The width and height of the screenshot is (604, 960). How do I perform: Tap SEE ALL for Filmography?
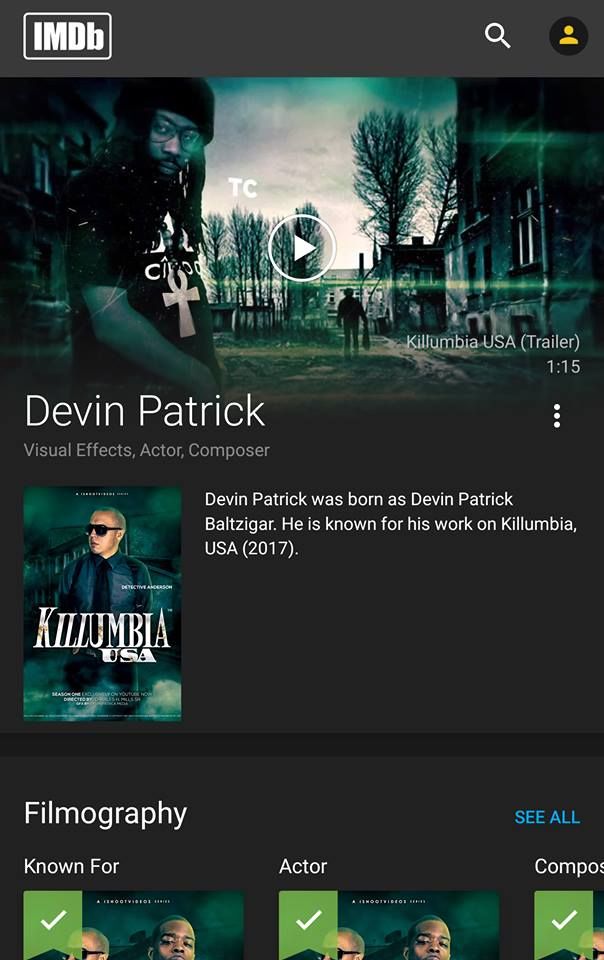[546, 817]
